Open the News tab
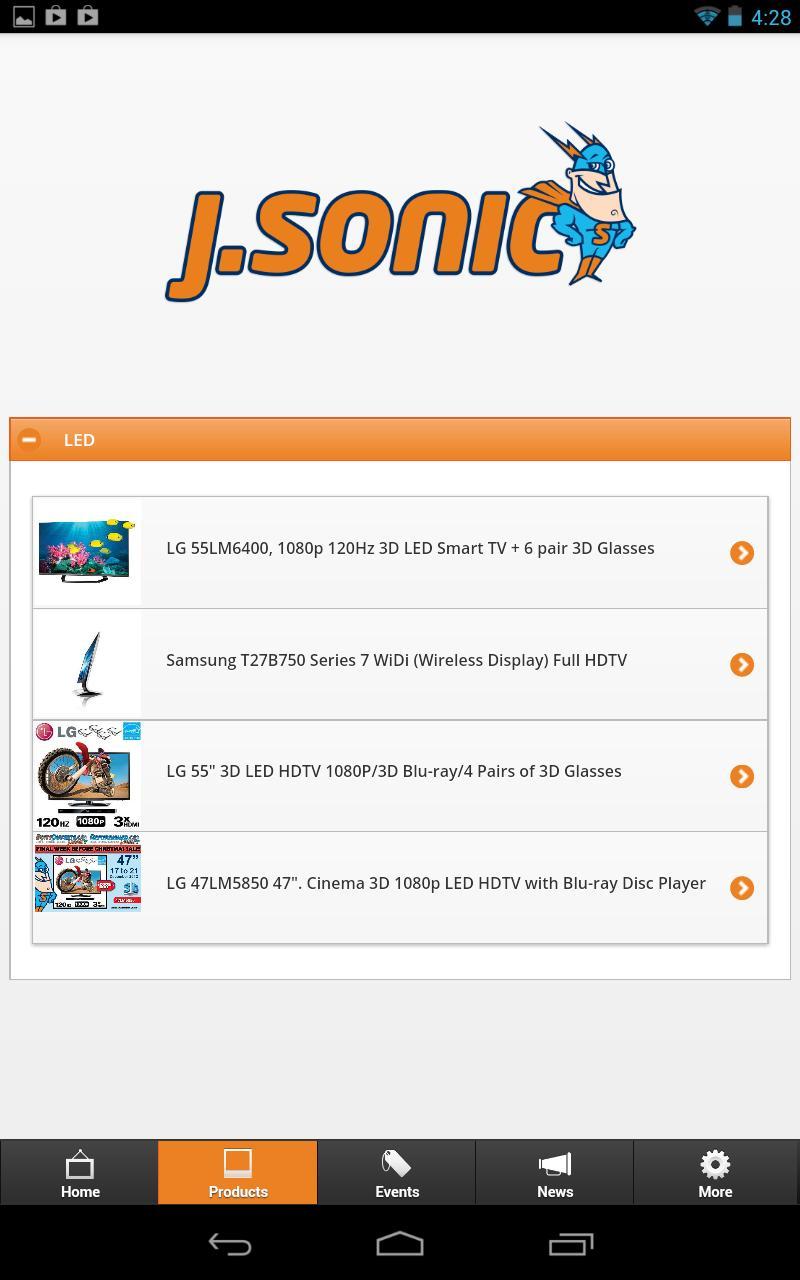This screenshot has width=800, height=1280. (555, 1173)
